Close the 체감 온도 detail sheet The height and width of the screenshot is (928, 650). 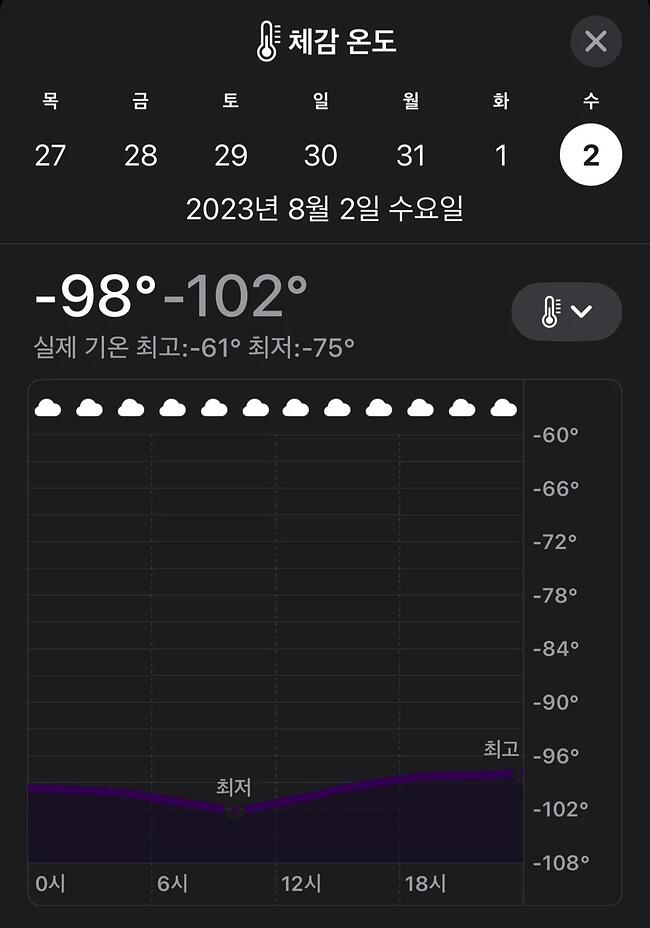[x=596, y=42]
